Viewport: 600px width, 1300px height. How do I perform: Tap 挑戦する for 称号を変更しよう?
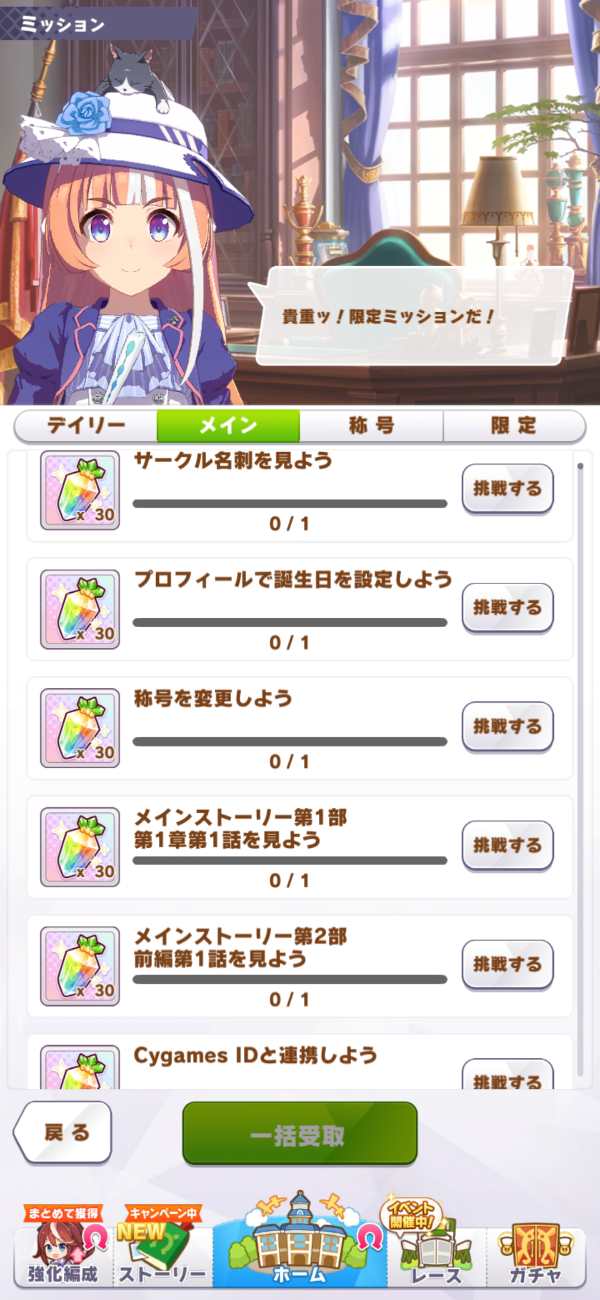click(507, 726)
